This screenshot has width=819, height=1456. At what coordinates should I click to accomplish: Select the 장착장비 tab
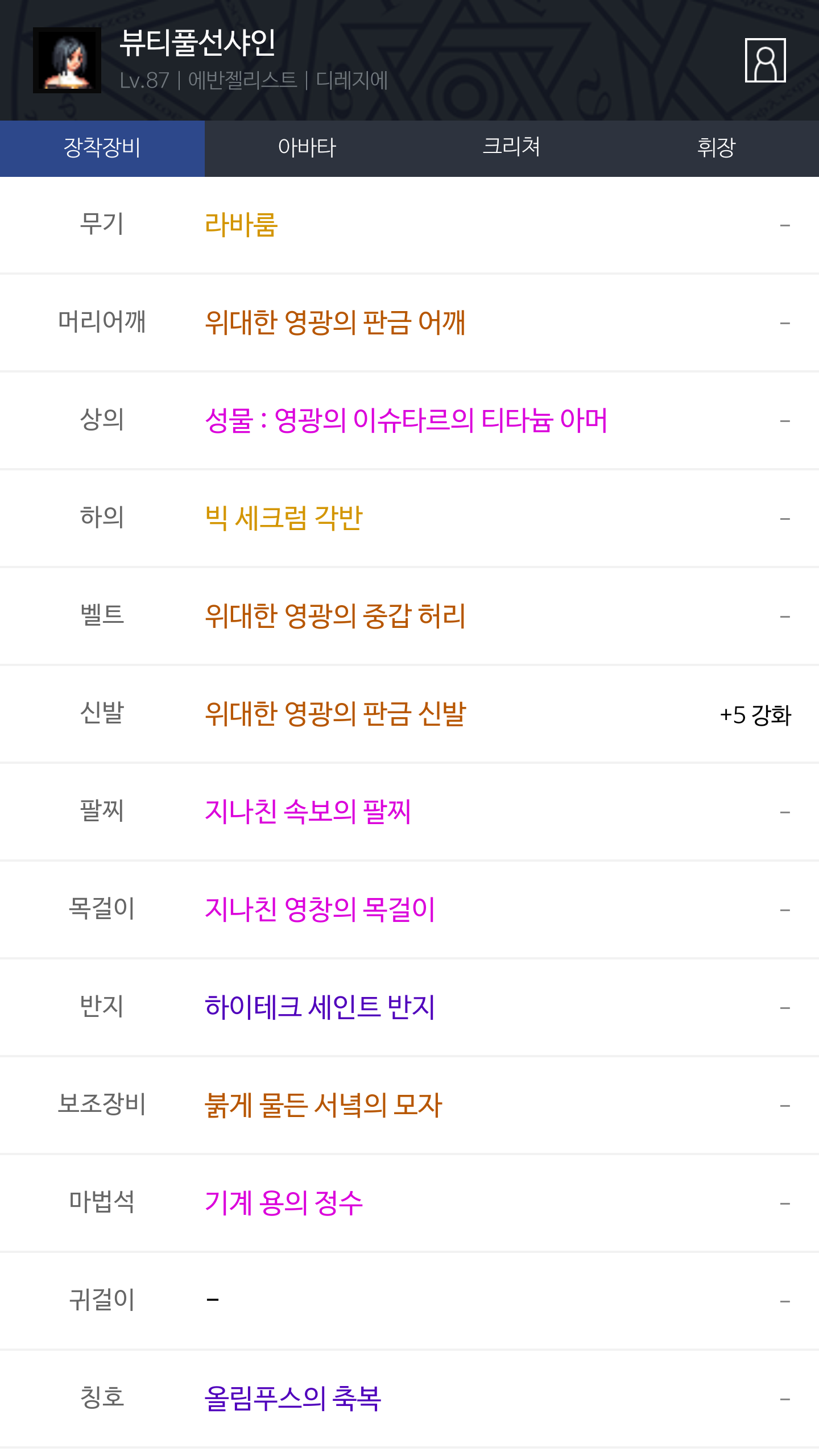tap(102, 148)
